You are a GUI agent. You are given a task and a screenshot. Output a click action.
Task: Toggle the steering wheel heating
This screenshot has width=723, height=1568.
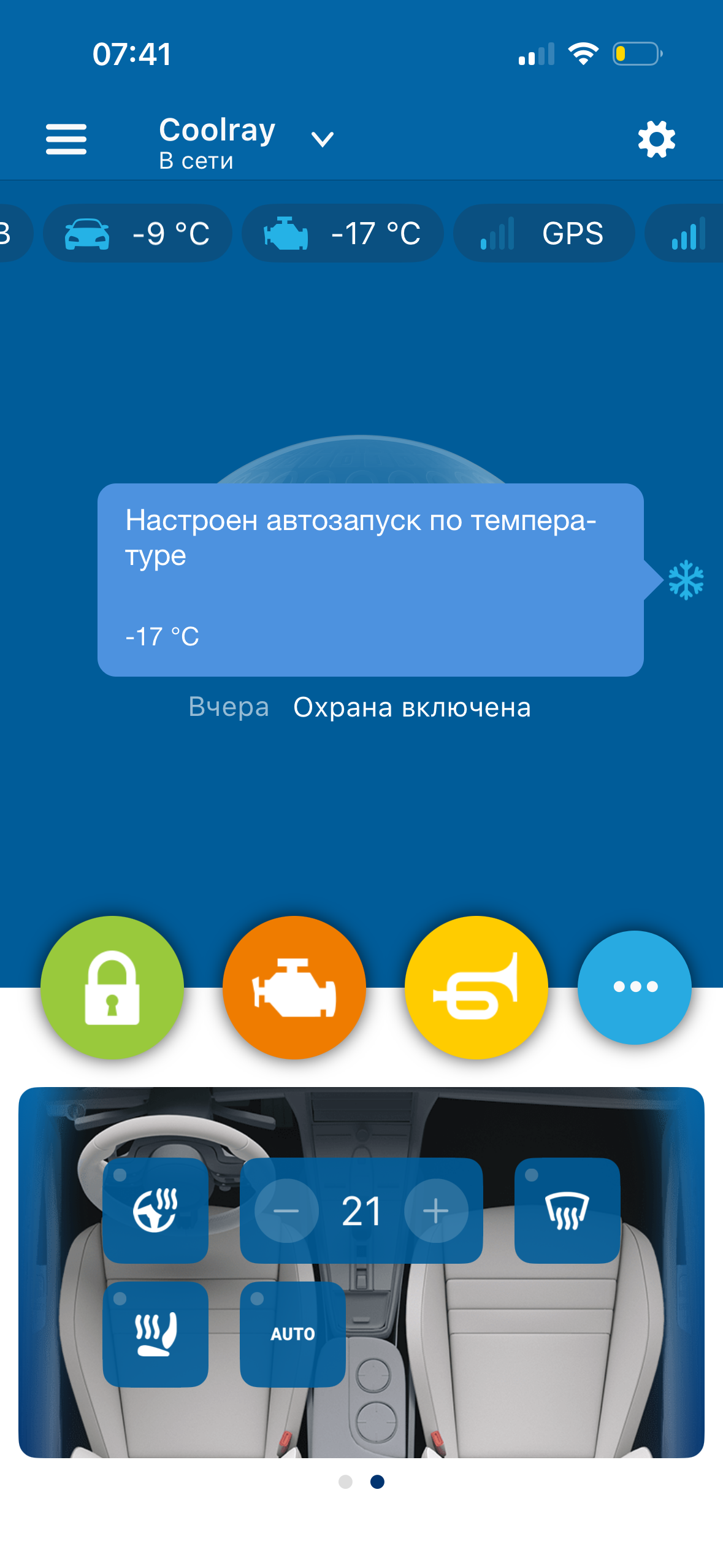tap(155, 1210)
